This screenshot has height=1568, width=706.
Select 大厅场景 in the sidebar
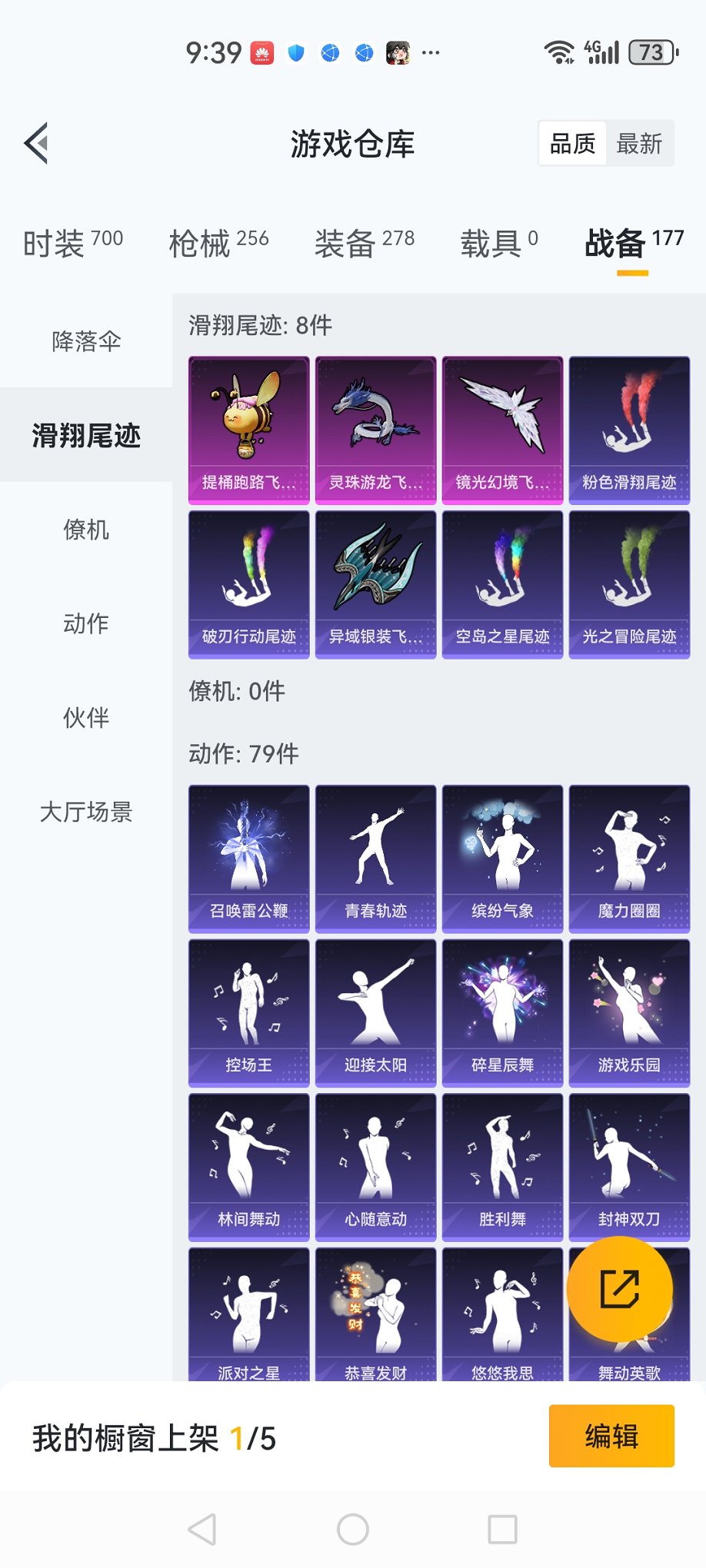tap(85, 812)
